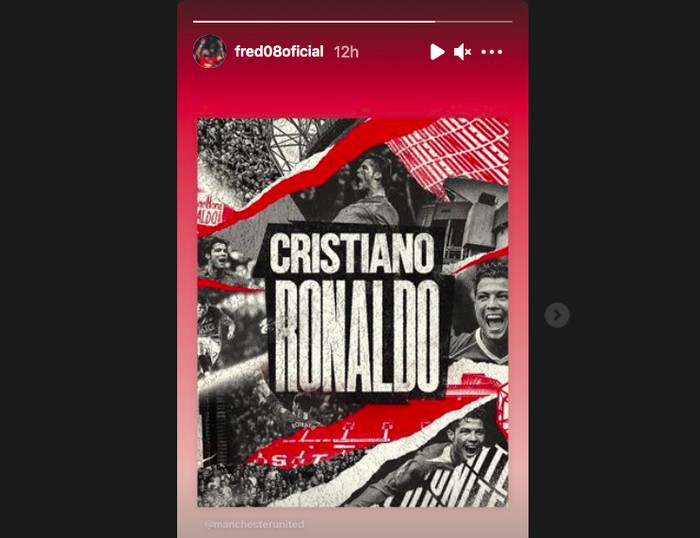Open the fred08oficial username link
Viewport: 700px width, 538px height.
point(279,52)
